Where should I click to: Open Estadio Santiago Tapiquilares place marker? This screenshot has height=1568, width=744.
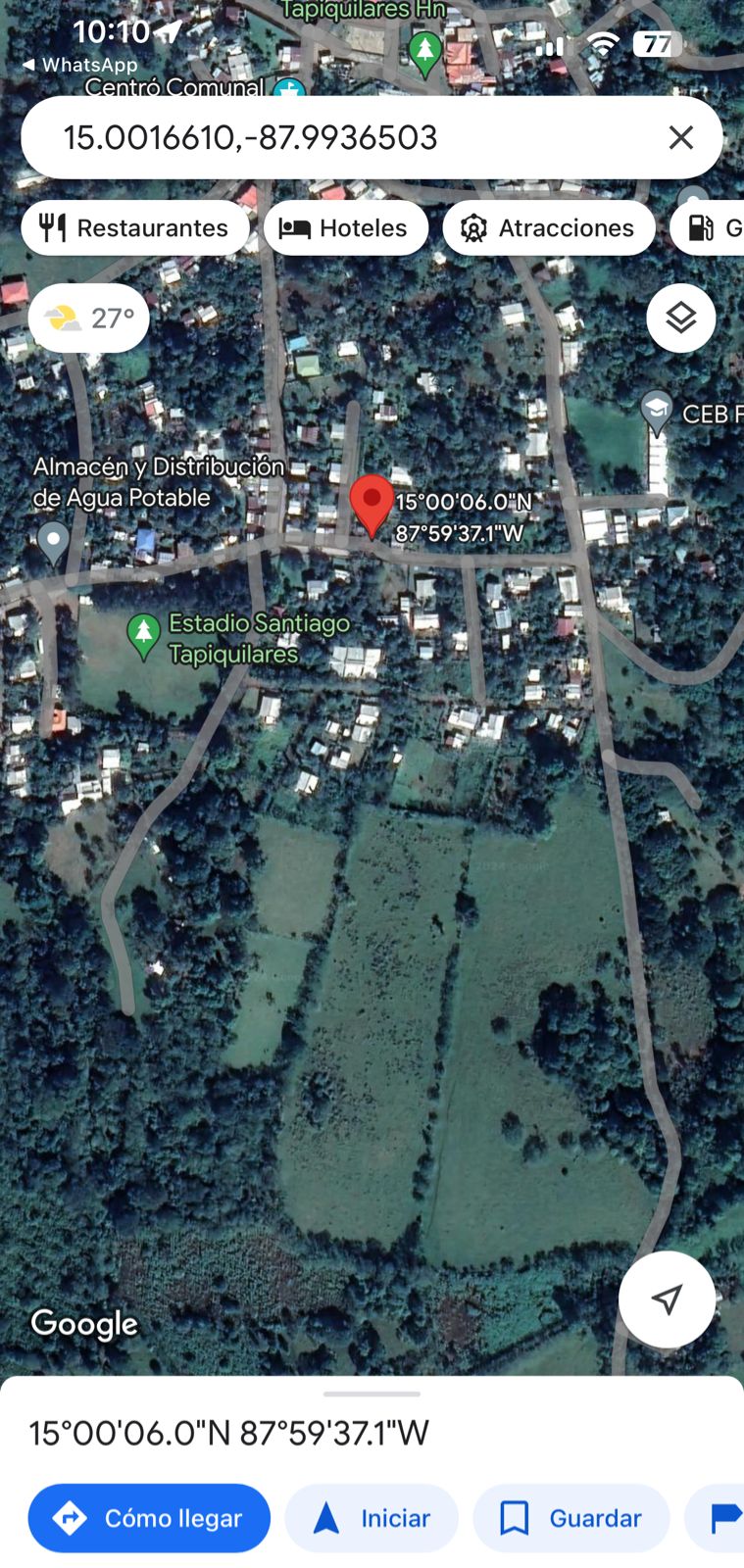pyautogui.click(x=144, y=635)
